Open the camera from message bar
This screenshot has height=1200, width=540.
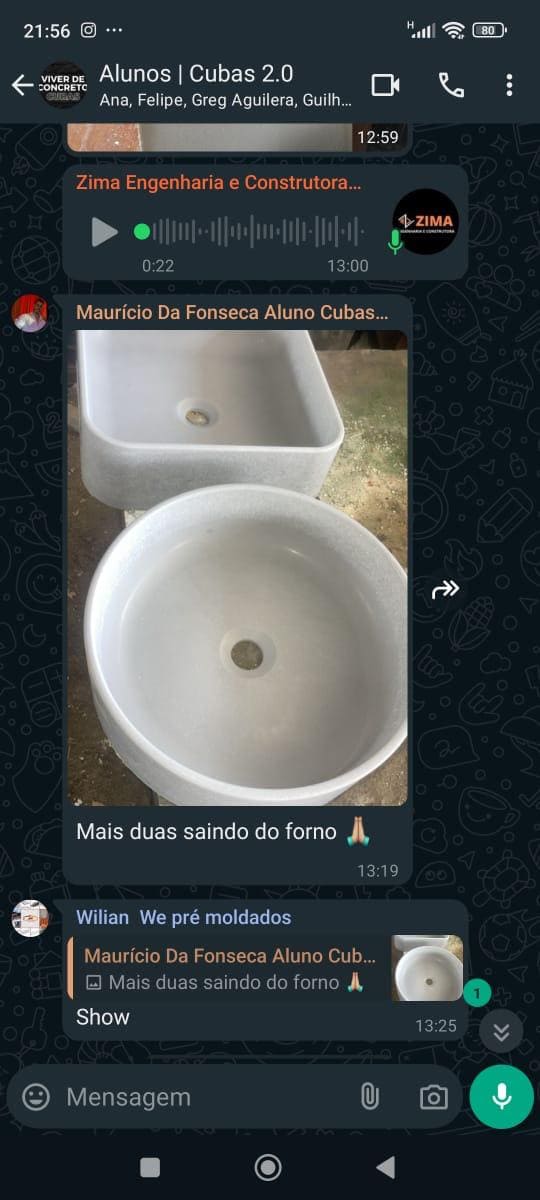click(433, 1097)
